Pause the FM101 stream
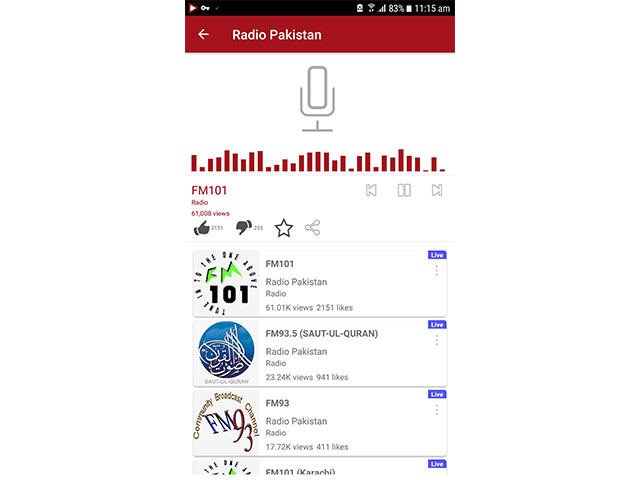The image size is (640, 480). pyautogui.click(x=404, y=190)
